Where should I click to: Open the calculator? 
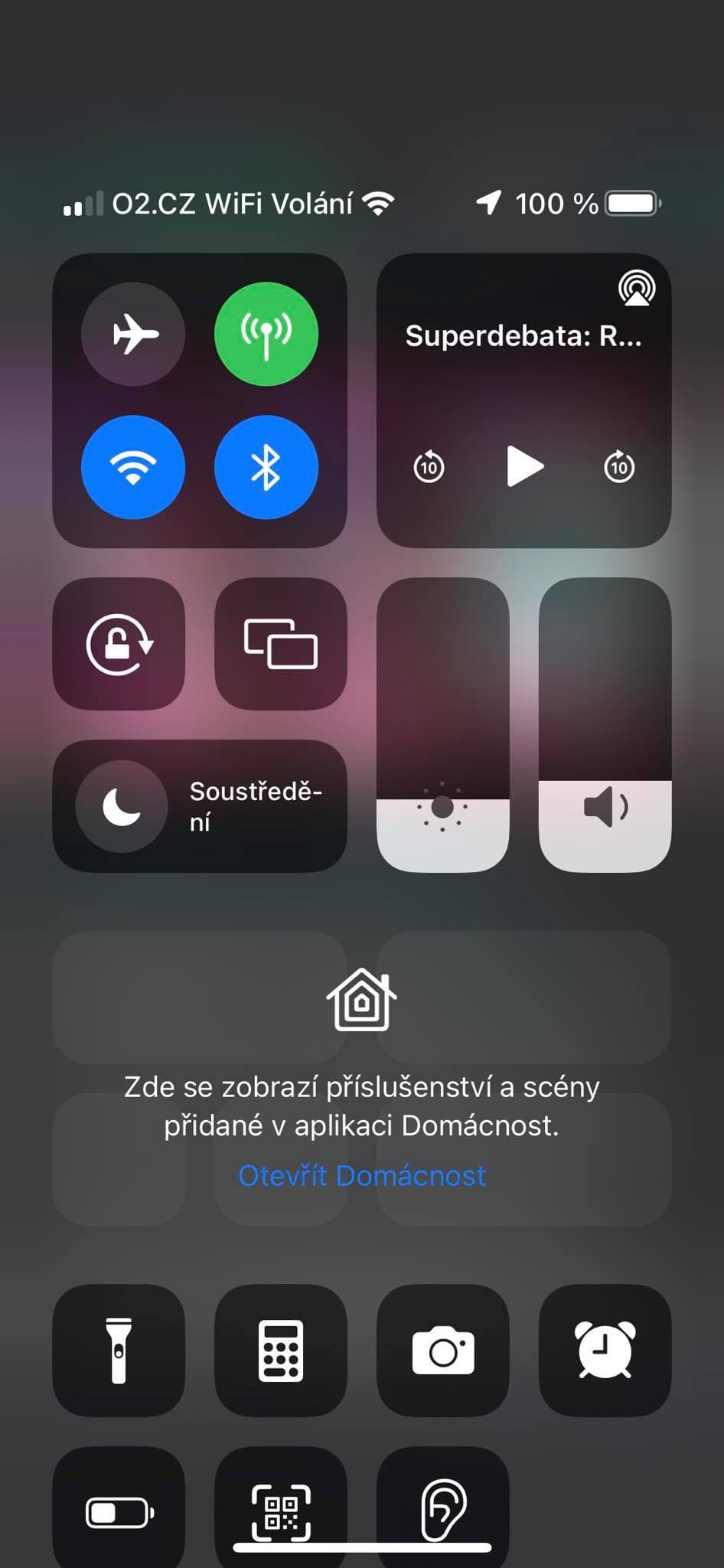coord(280,1351)
